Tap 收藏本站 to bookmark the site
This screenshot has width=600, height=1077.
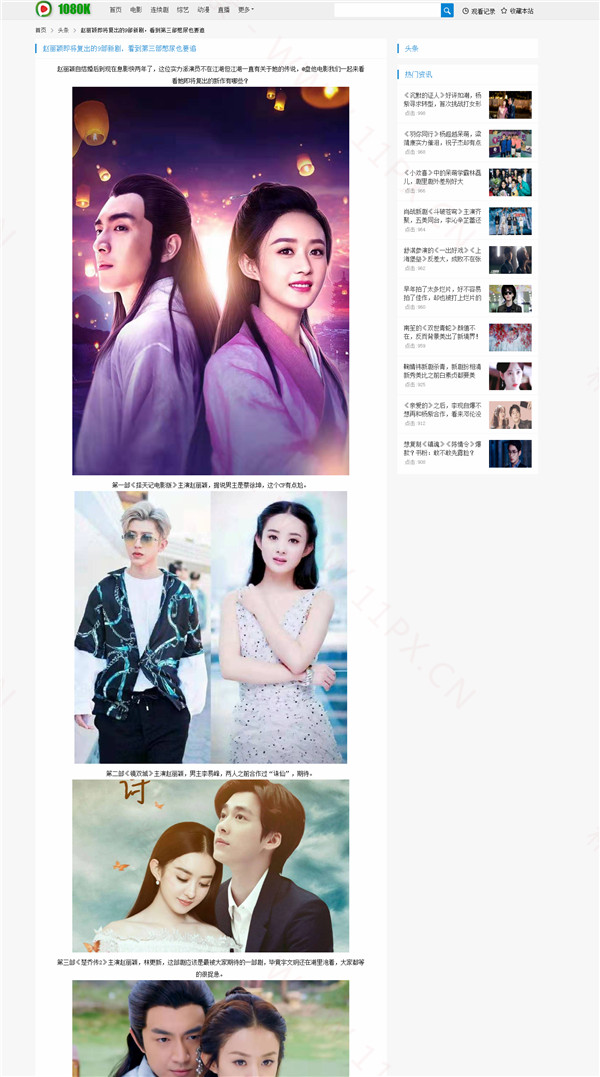(517, 11)
